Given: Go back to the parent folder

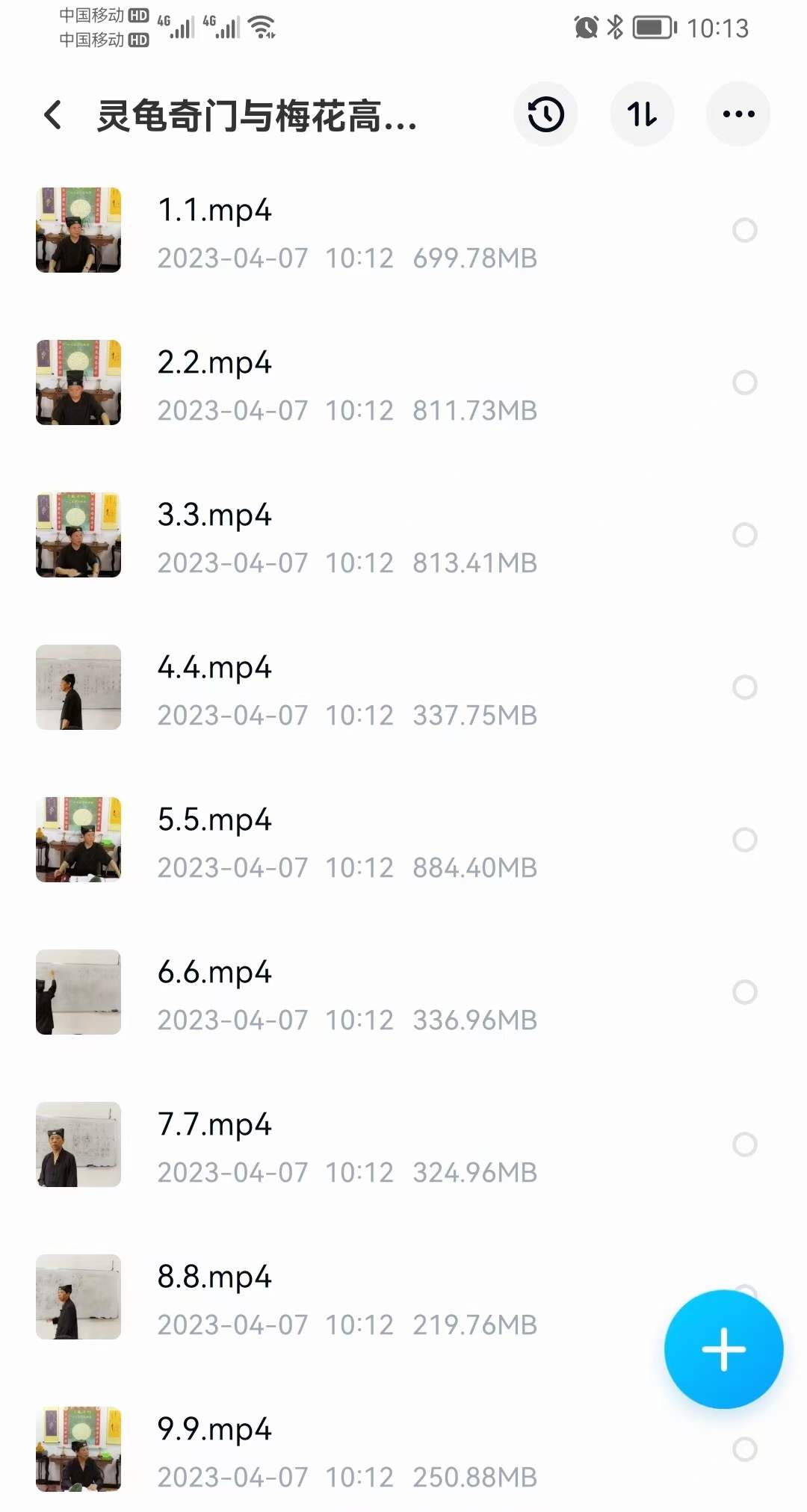Looking at the screenshot, I should (x=51, y=116).
